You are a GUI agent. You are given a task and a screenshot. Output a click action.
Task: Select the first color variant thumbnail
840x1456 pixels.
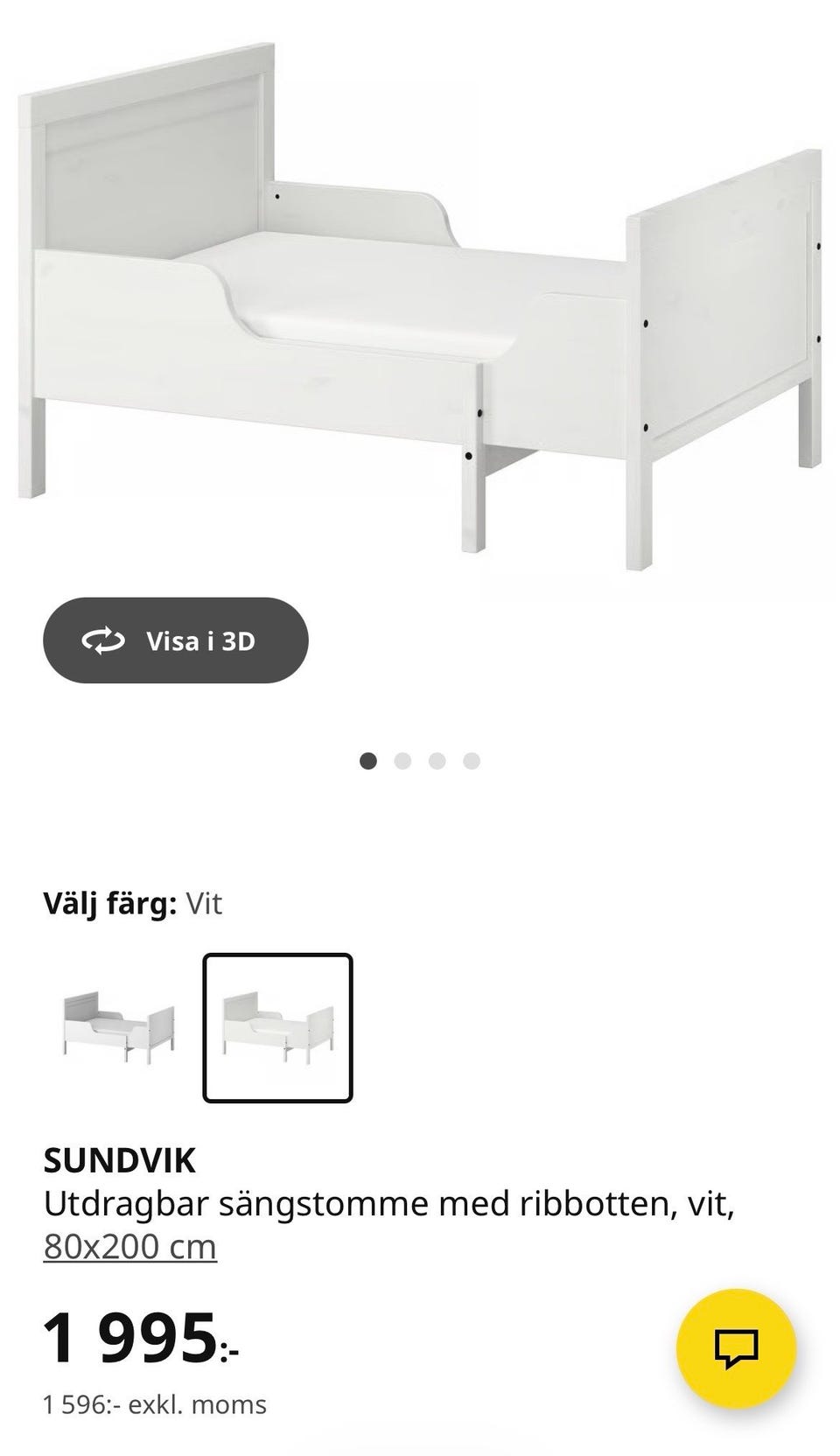pos(118,1027)
